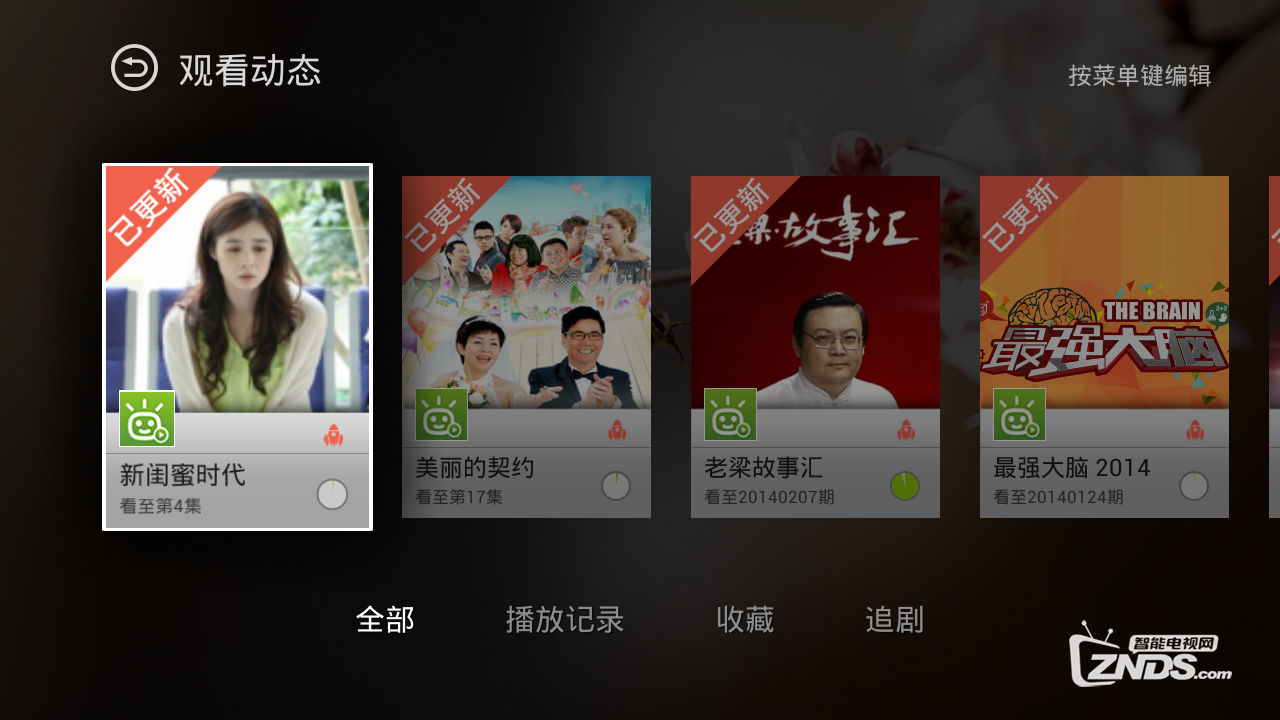
Task: Open the 最强大脑 2014 show card
Action: [1104, 346]
